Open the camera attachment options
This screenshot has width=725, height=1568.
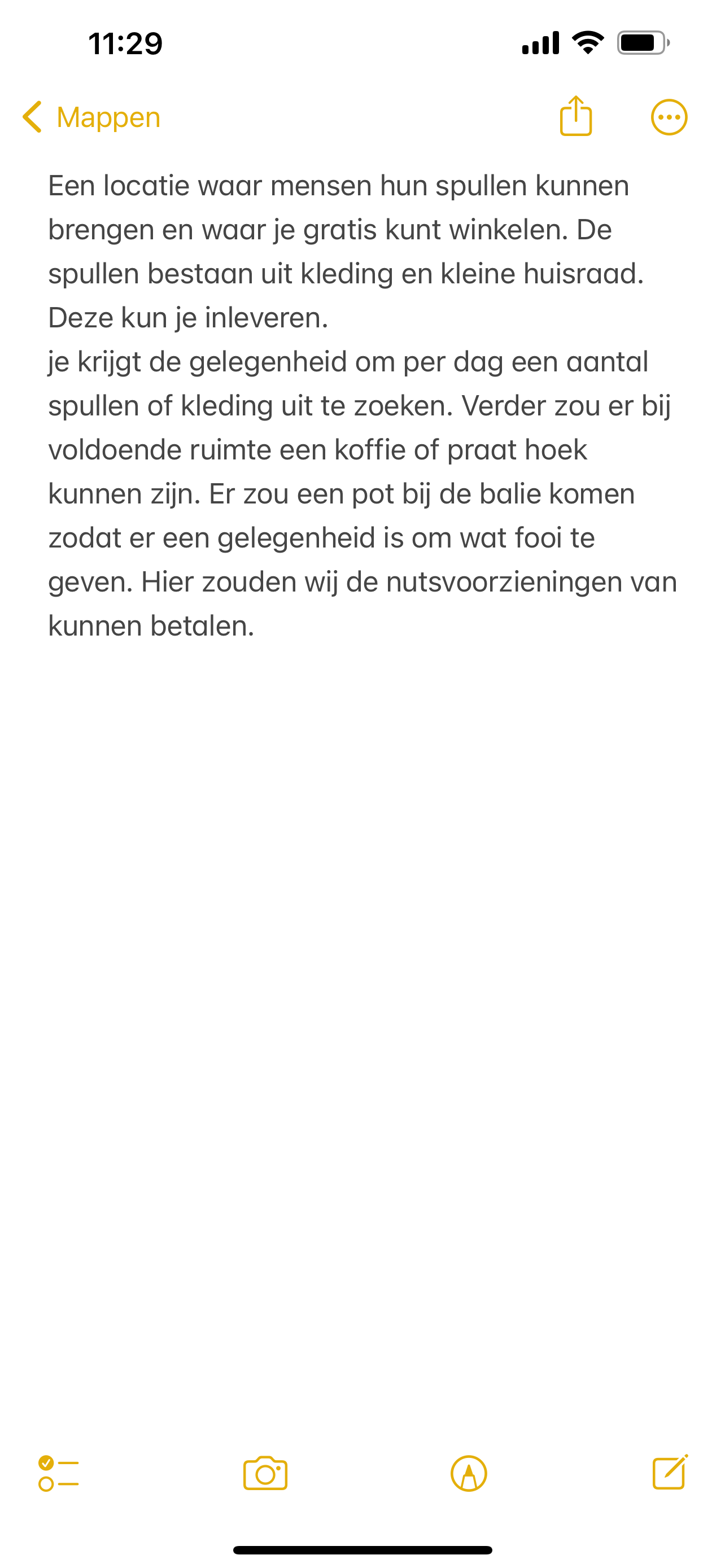click(265, 1474)
